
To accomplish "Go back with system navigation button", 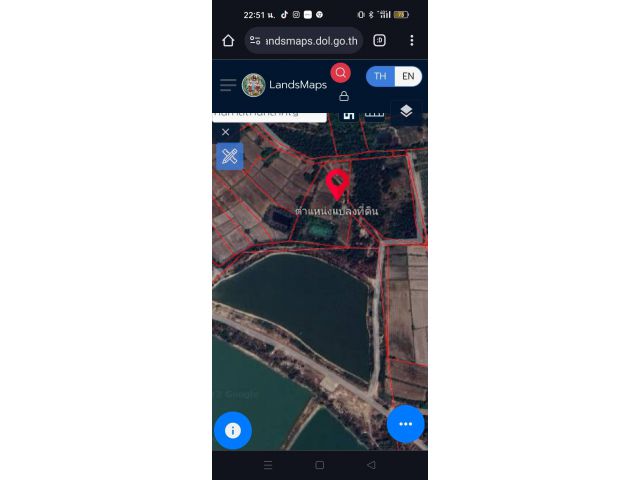I will coord(371,465).
